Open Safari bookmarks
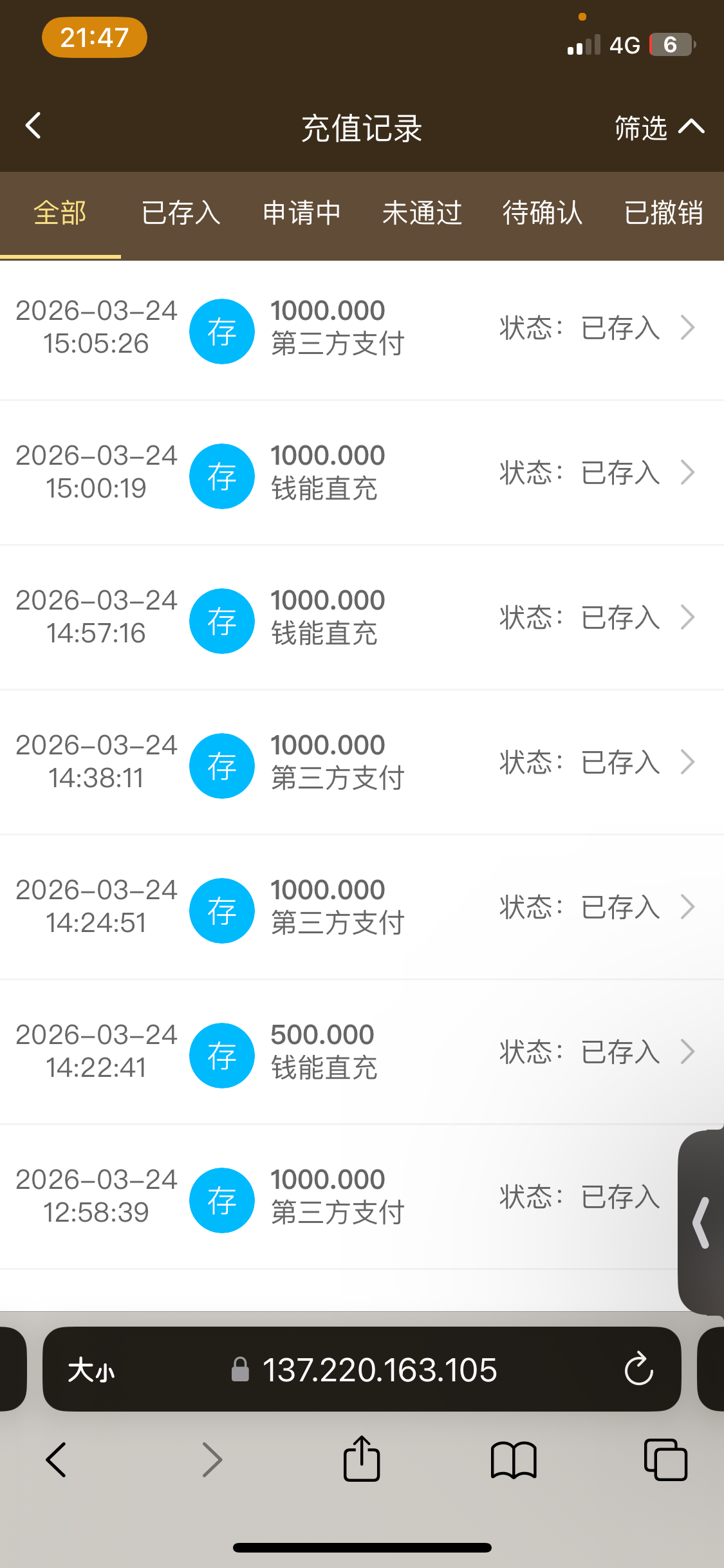724x1568 pixels. coord(513,1459)
